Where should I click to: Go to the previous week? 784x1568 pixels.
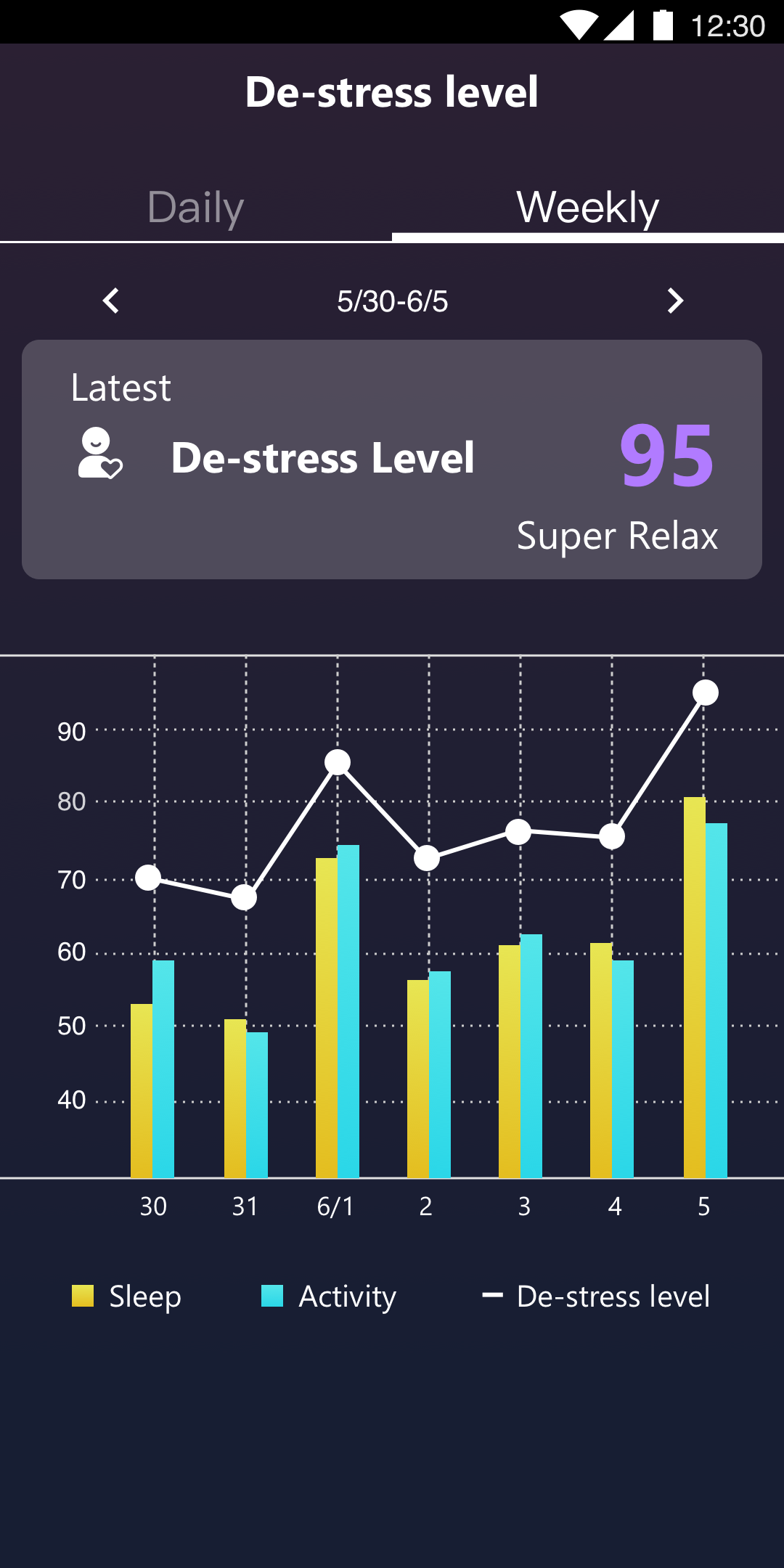click(111, 301)
